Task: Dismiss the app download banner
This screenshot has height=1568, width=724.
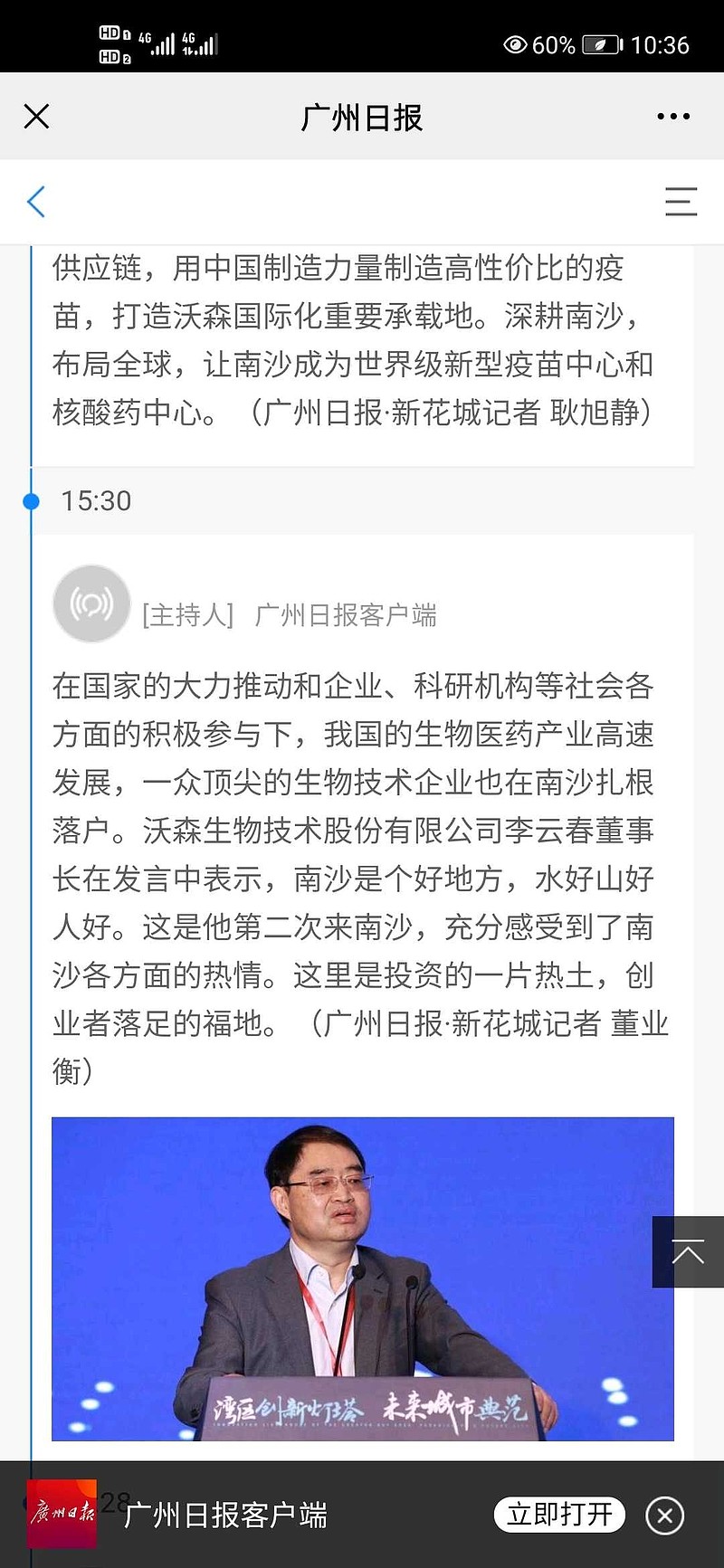Action: (665, 1516)
